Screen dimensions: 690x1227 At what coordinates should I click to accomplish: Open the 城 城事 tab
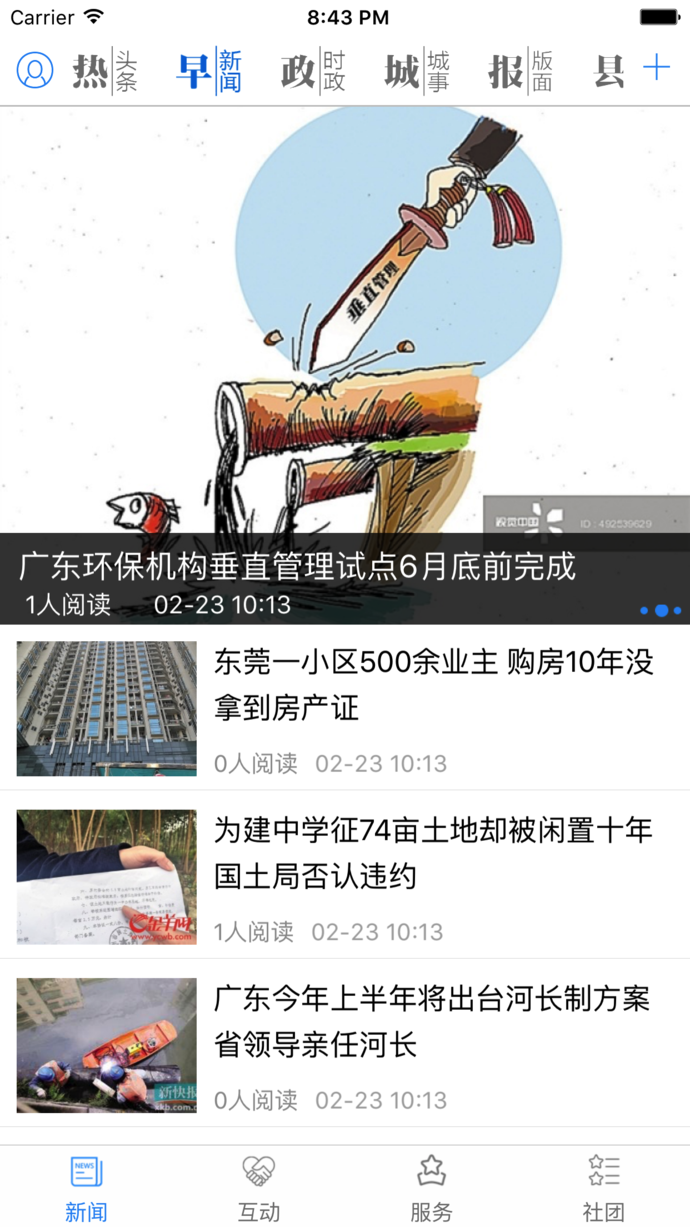tap(417, 70)
